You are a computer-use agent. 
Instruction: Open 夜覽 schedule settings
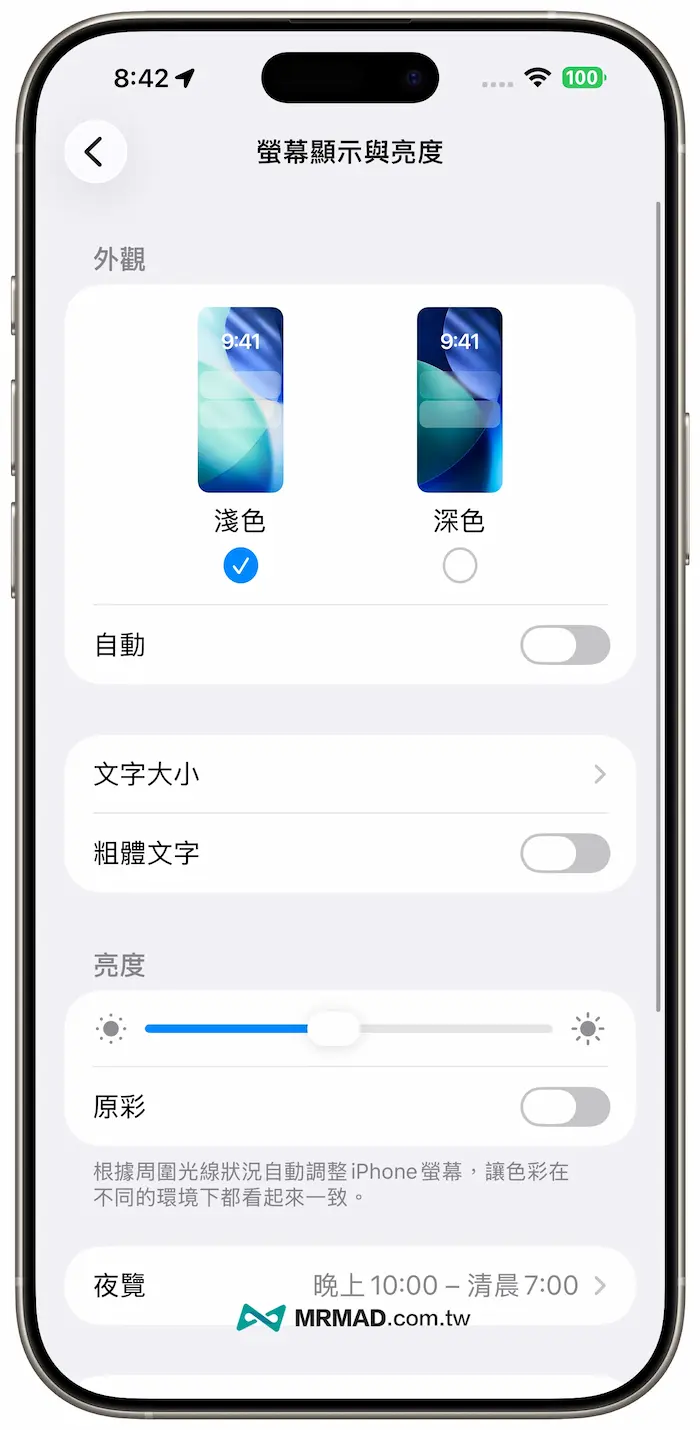point(350,1285)
